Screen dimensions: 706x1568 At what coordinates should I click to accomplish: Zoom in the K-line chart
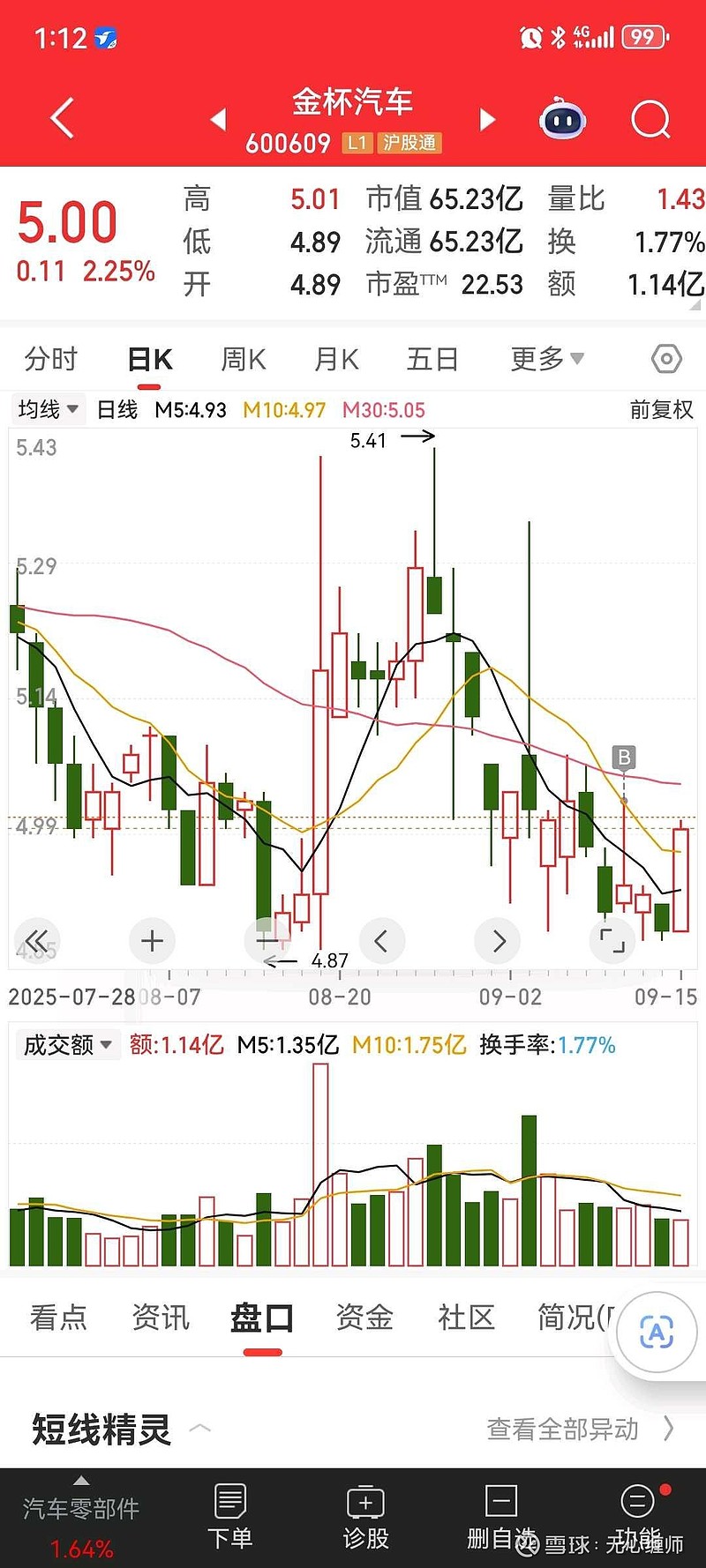[x=152, y=941]
